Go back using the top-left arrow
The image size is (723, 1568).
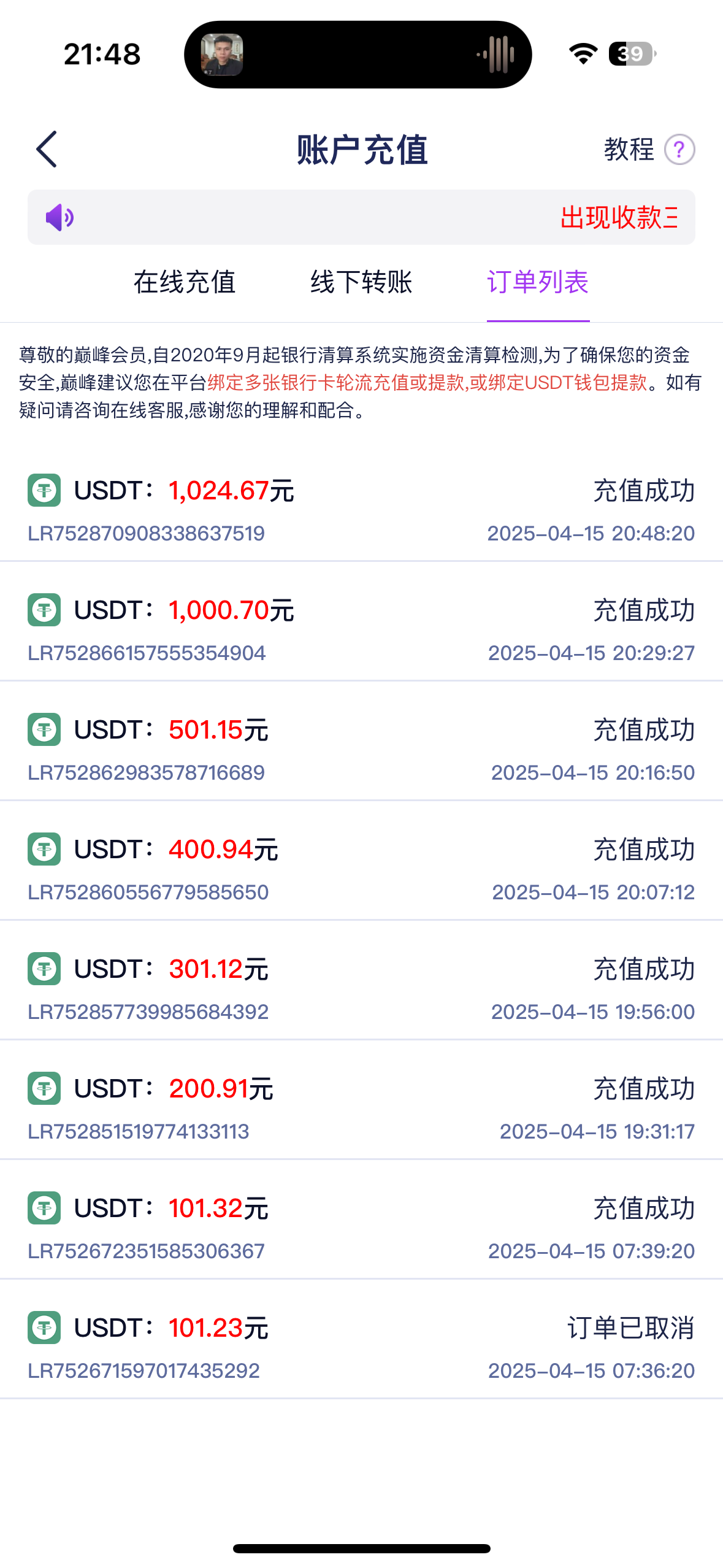point(47,149)
